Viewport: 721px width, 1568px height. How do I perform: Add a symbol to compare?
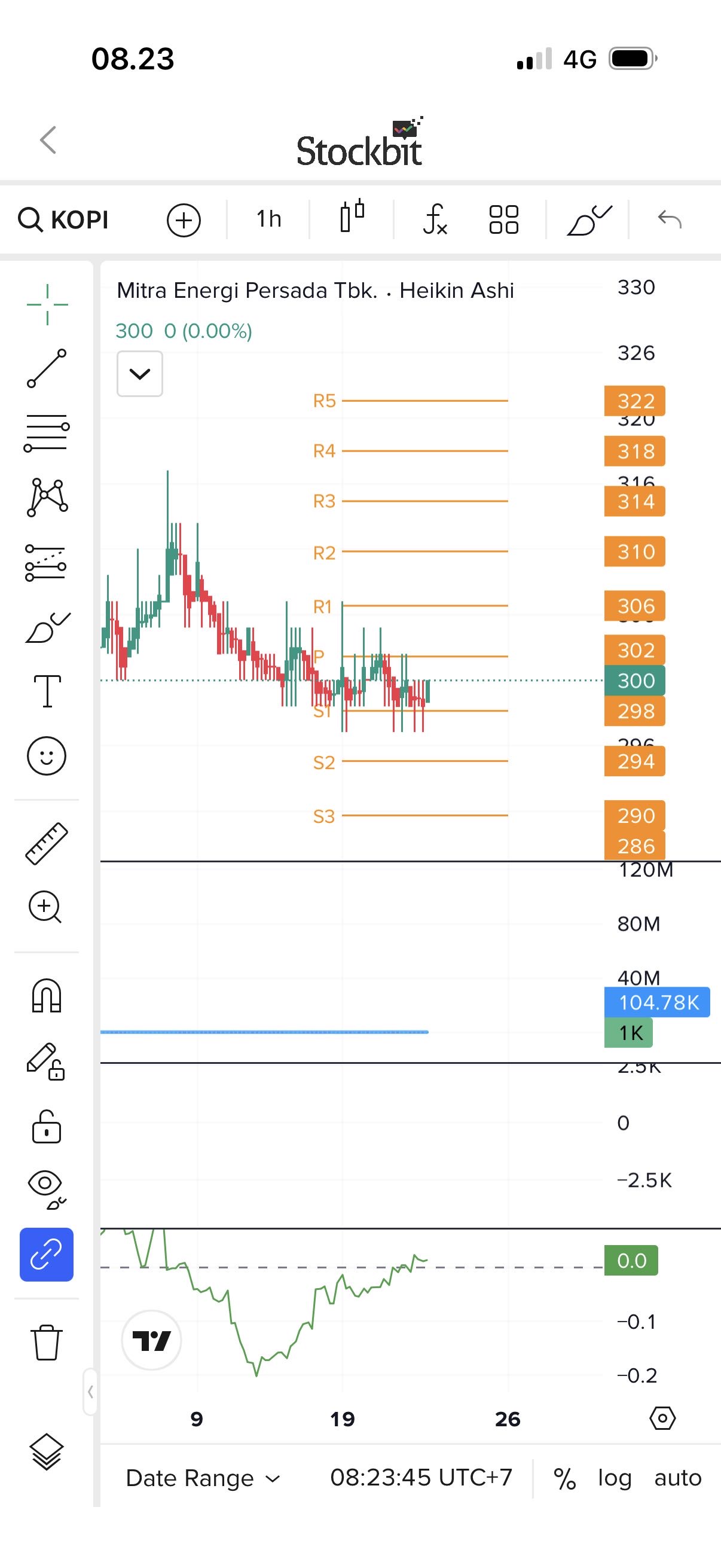[183, 219]
